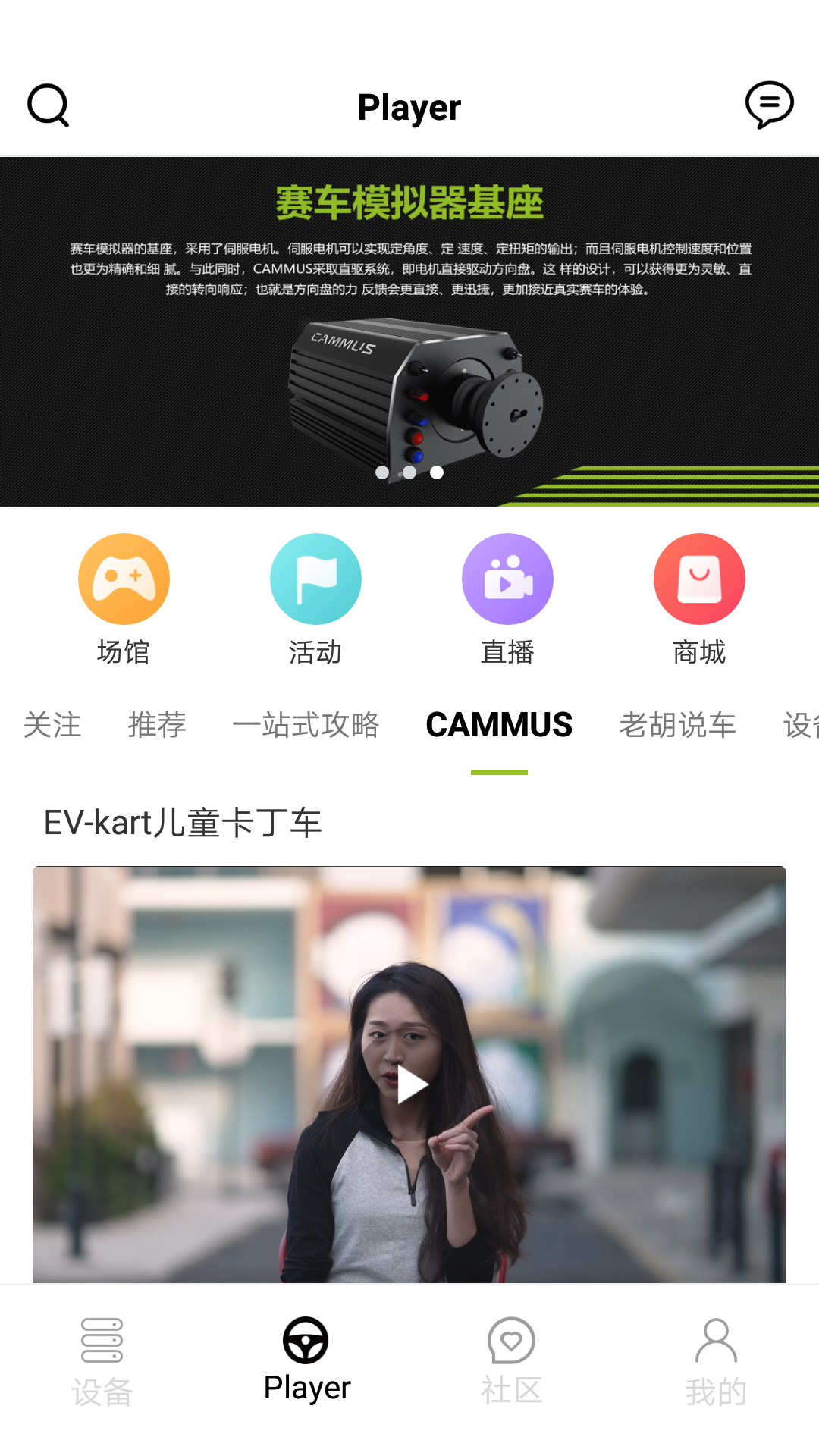
Task: Play the EV-kart儿童卡丁车 video
Action: [x=412, y=1084]
